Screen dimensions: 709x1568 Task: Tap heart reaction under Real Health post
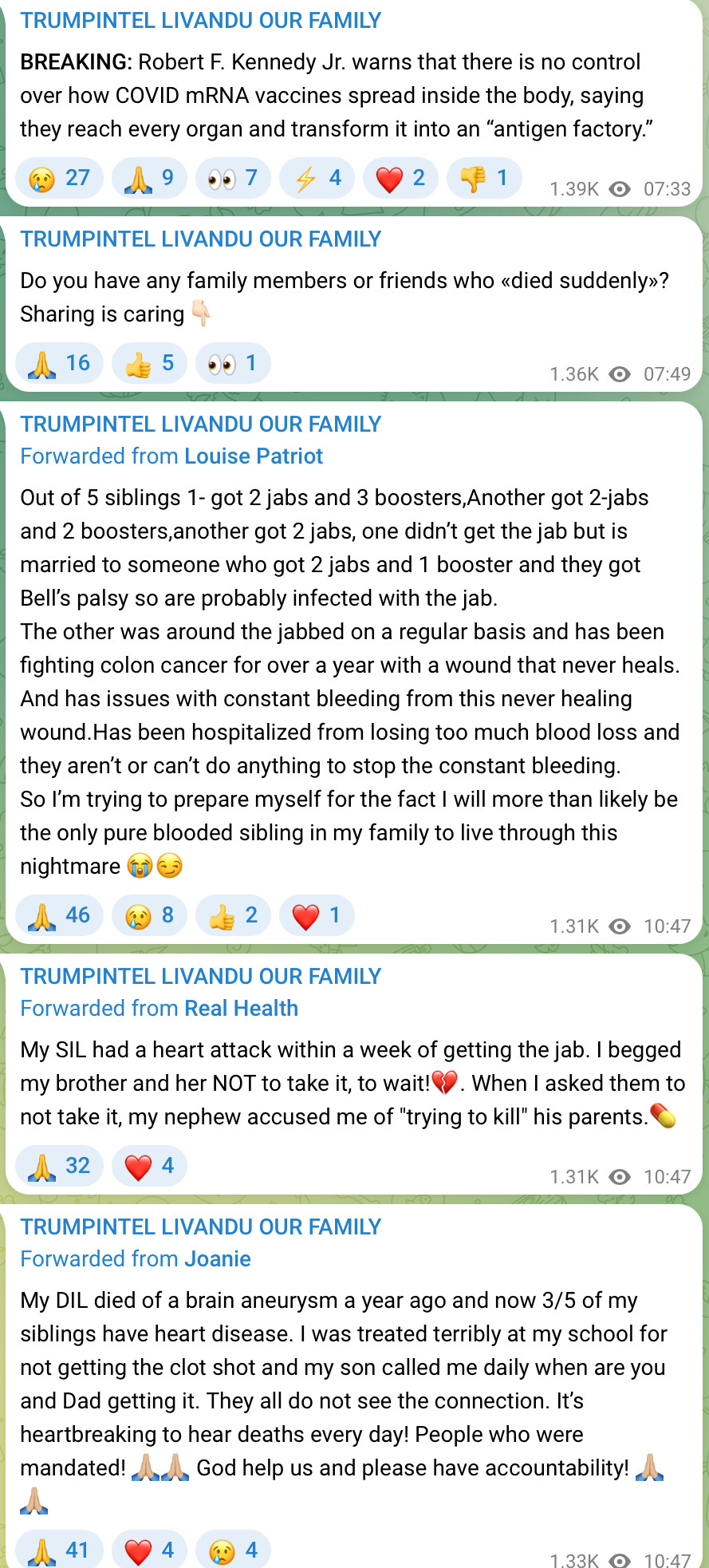(149, 1166)
